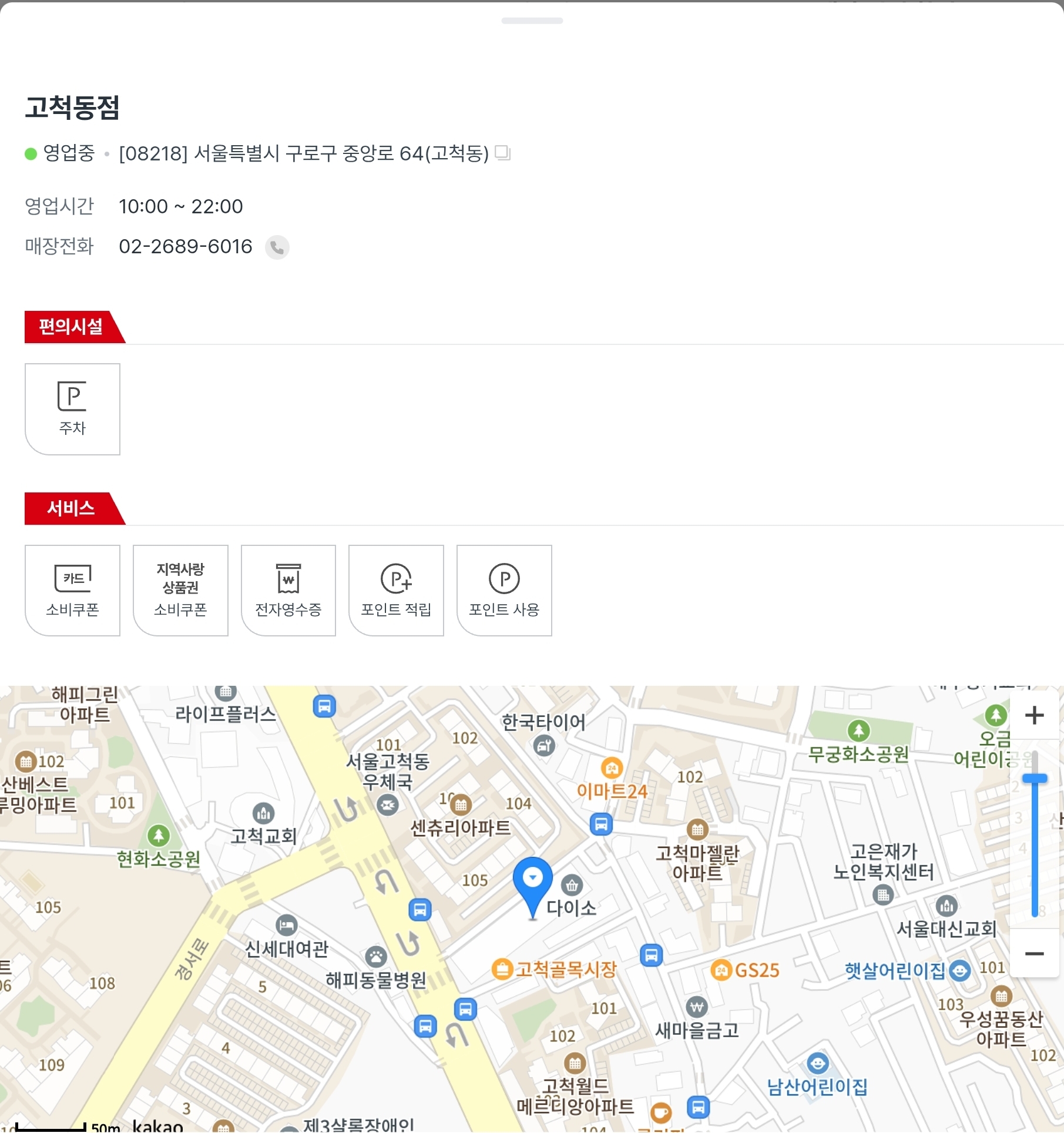
Task: Copy the store address with the copy icon
Action: tap(504, 154)
